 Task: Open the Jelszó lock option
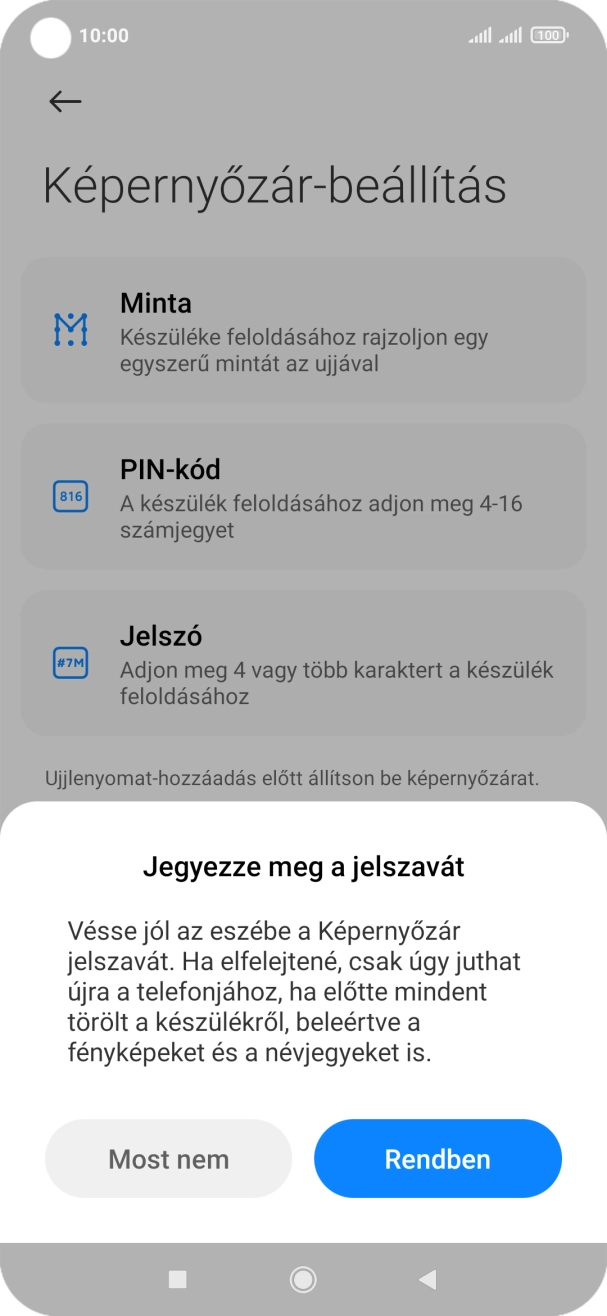tap(303, 664)
